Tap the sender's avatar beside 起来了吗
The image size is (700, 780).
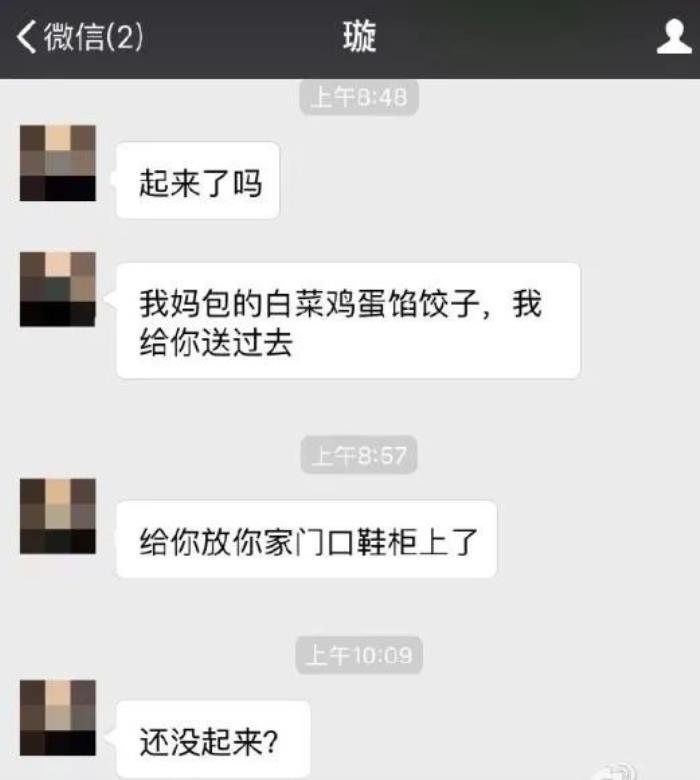58,163
